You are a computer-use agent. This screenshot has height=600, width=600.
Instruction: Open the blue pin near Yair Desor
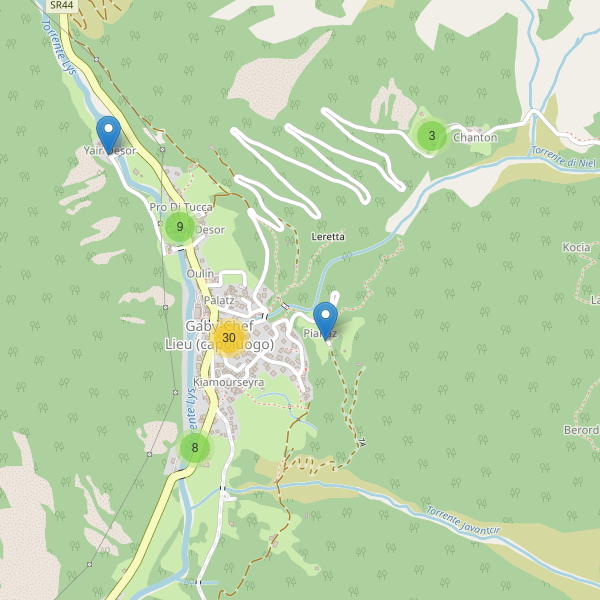coord(108,134)
